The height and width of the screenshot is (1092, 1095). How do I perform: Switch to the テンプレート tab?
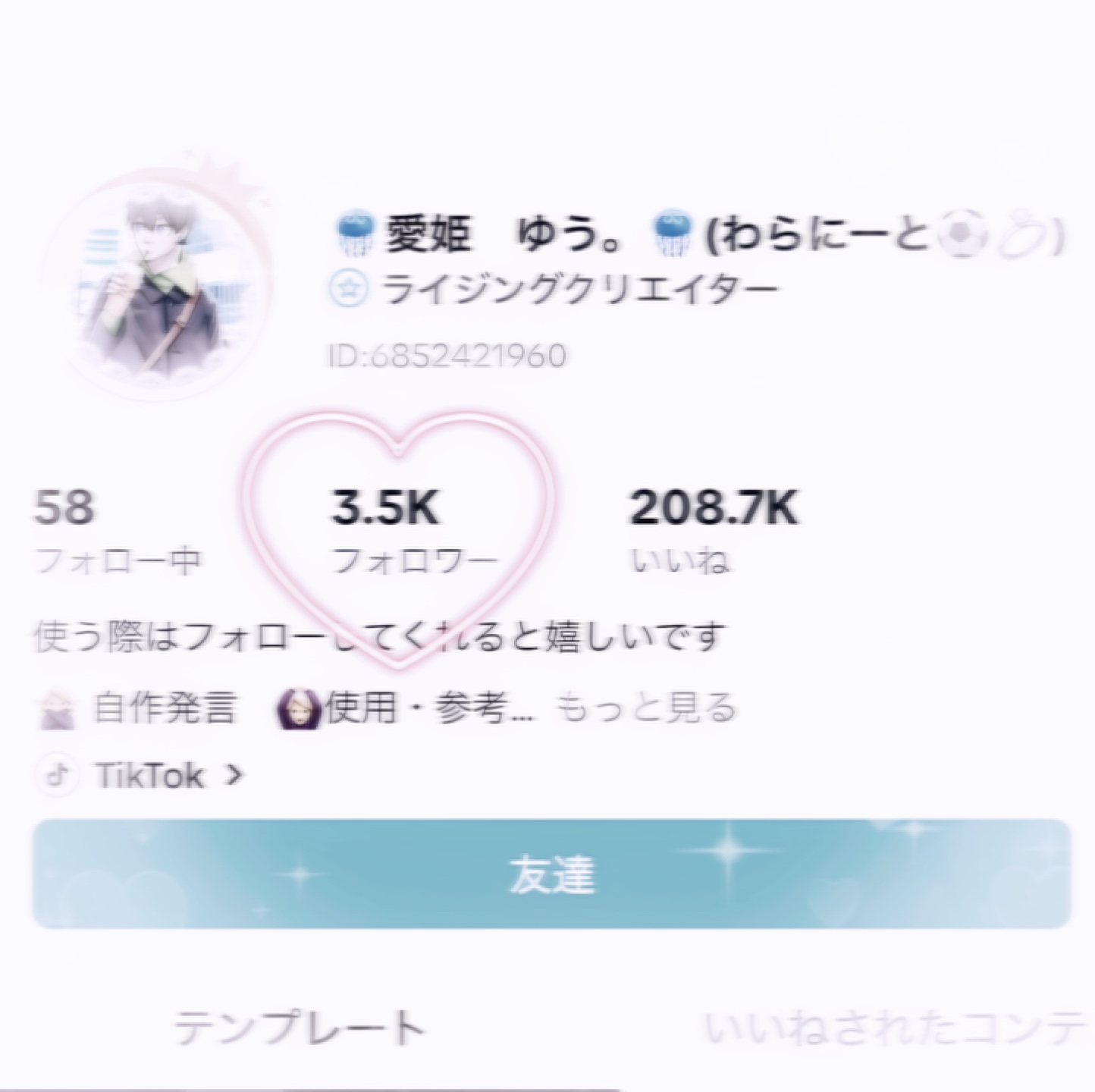(x=300, y=1028)
